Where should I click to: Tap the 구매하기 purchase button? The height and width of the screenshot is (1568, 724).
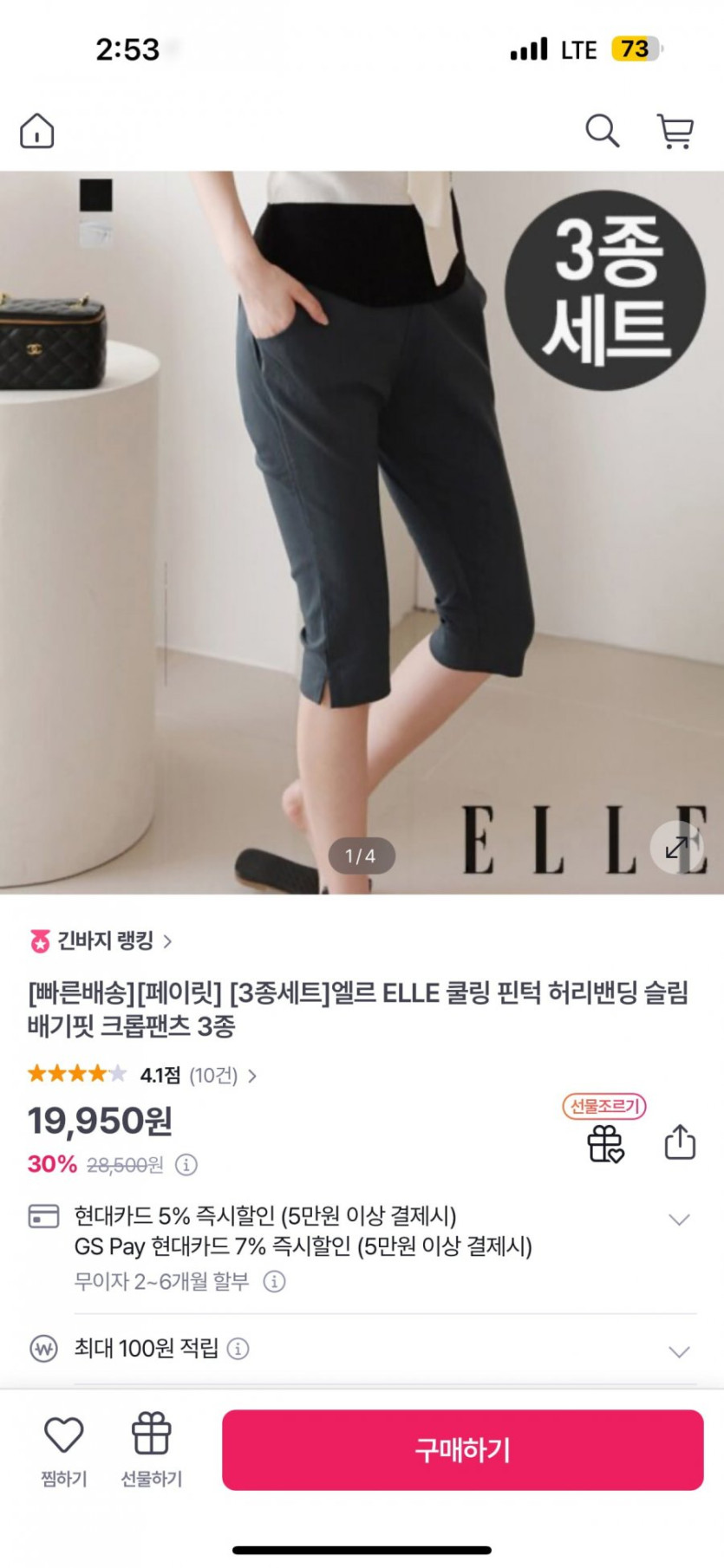[x=462, y=1449]
